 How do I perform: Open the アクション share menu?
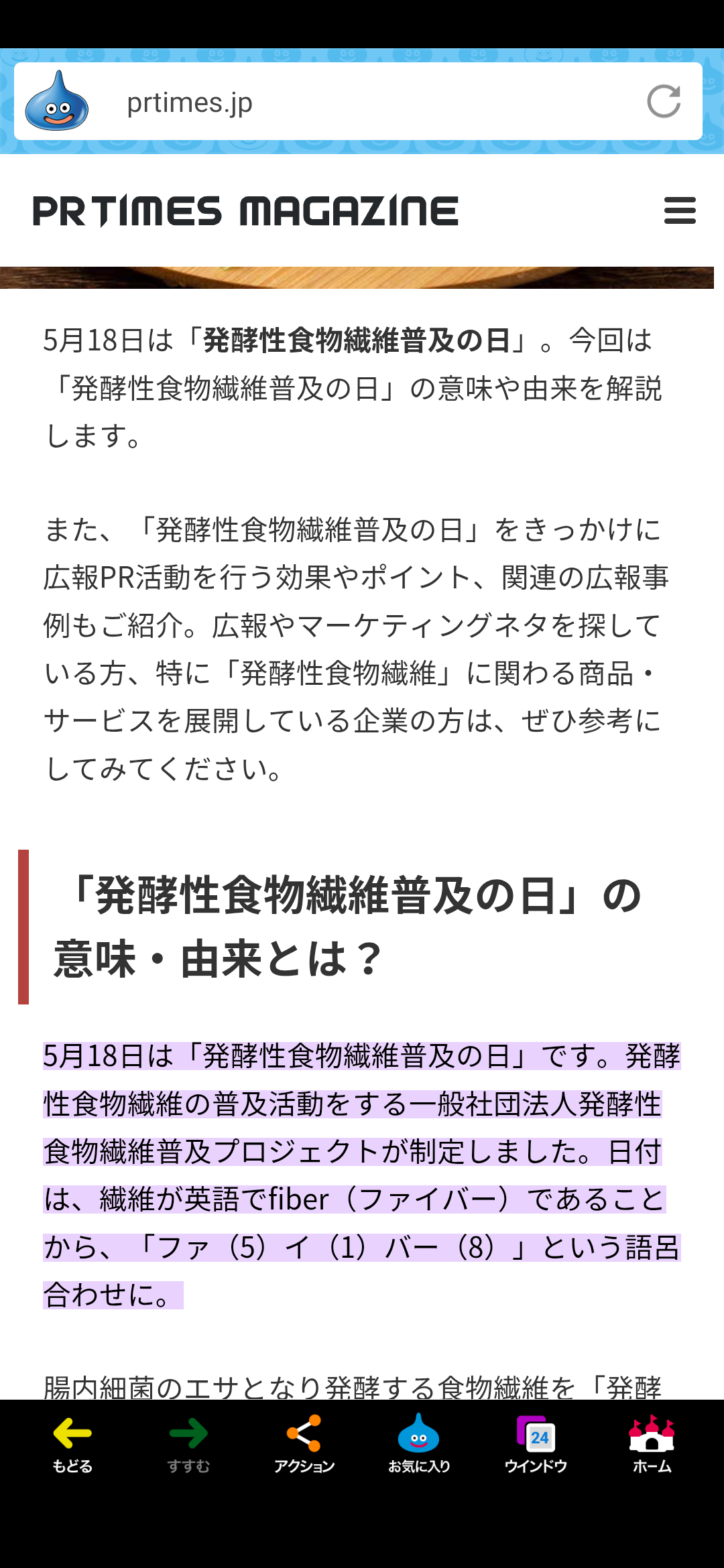point(304,1444)
